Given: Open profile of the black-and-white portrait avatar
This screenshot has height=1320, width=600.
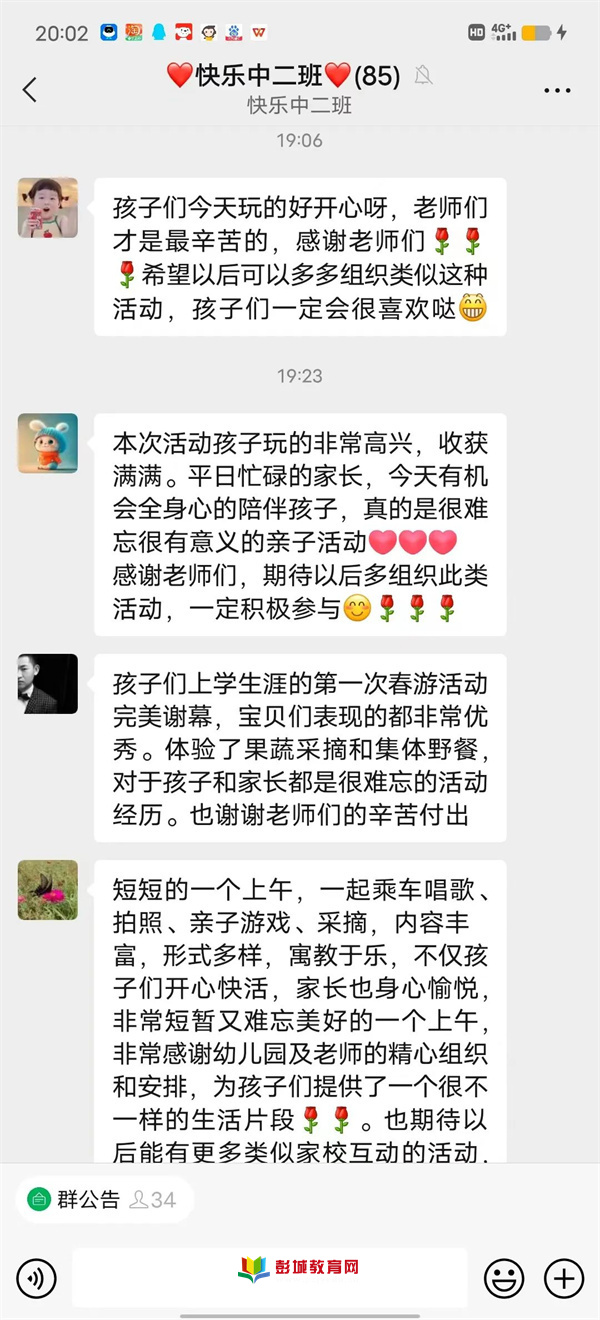Looking at the screenshot, I should click(48, 684).
